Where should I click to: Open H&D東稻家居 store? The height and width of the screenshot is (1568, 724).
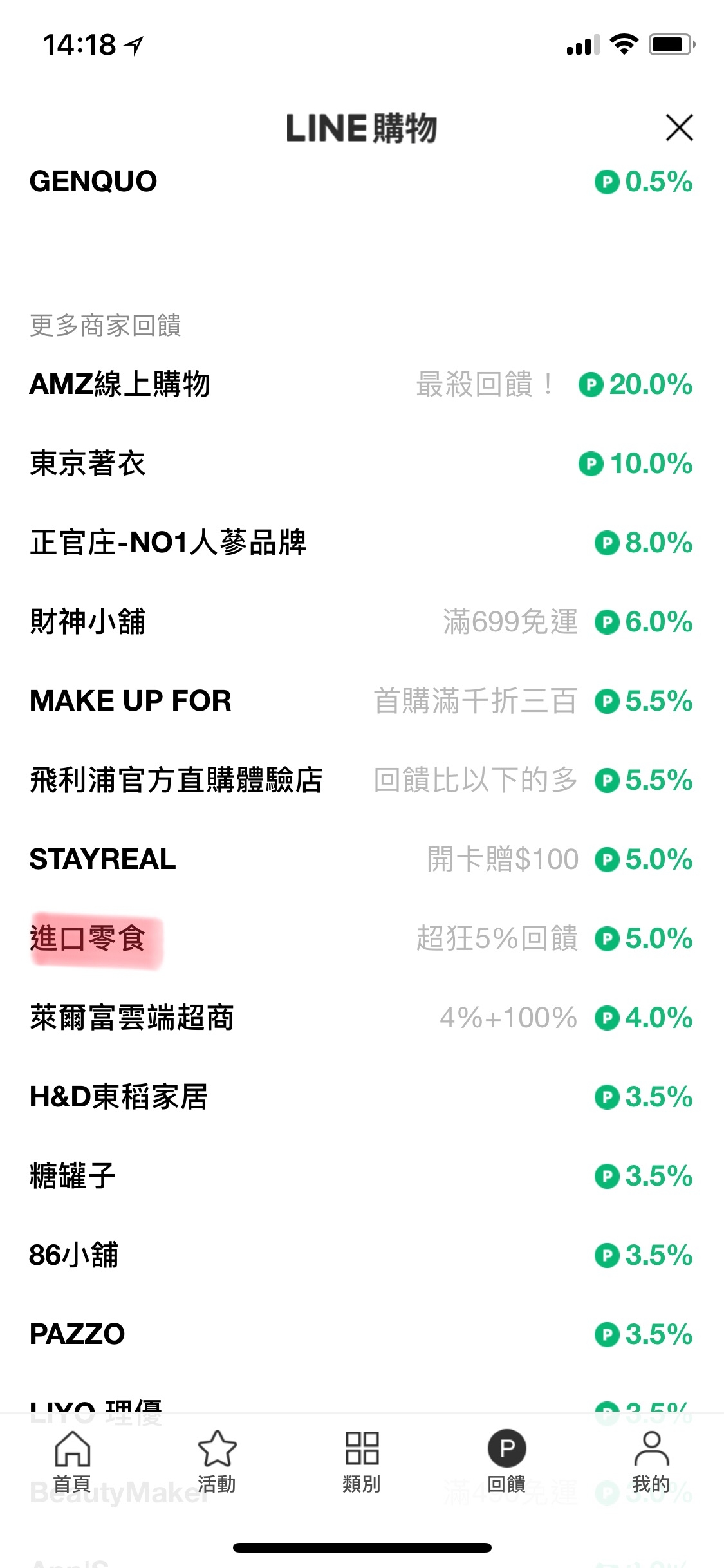click(x=119, y=1097)
